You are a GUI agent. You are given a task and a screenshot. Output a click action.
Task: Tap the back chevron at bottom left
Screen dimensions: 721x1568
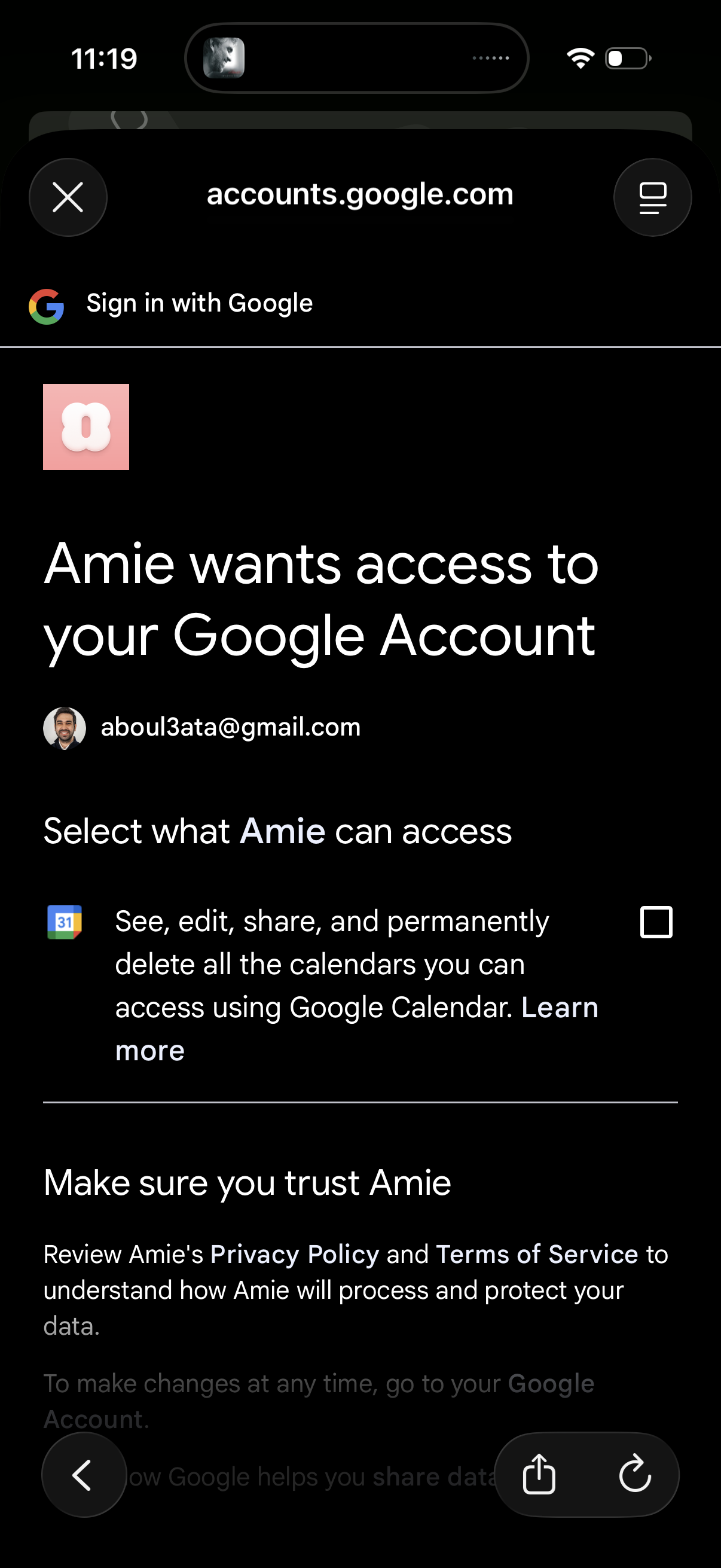click(83, 1475)
